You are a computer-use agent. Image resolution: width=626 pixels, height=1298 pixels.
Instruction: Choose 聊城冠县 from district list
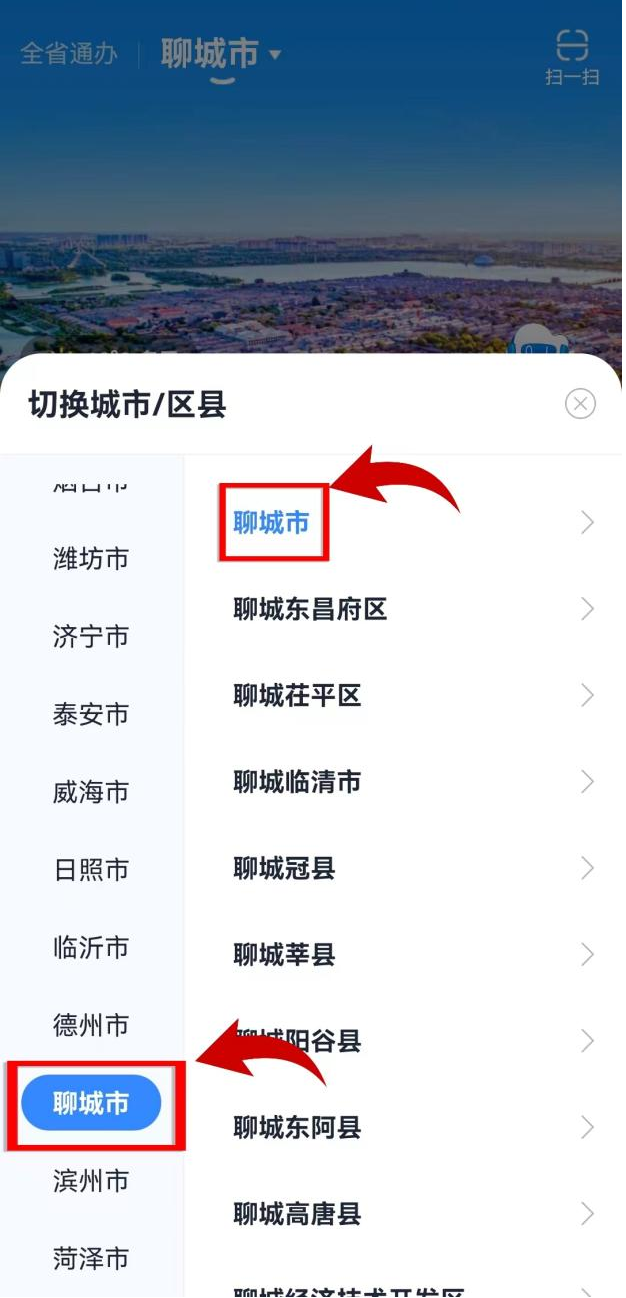click(x=284, y=868)
